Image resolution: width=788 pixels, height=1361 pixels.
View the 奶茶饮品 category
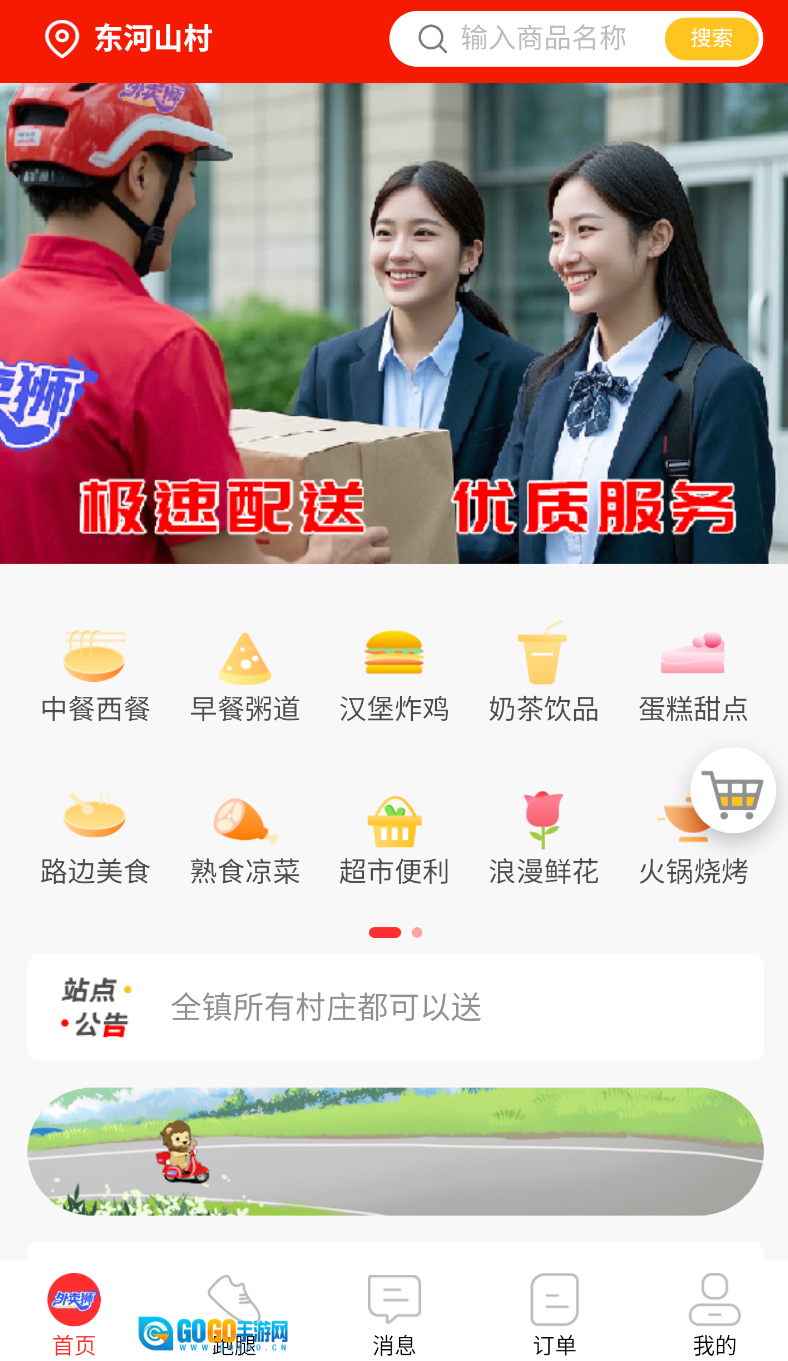tap(543, 673)
